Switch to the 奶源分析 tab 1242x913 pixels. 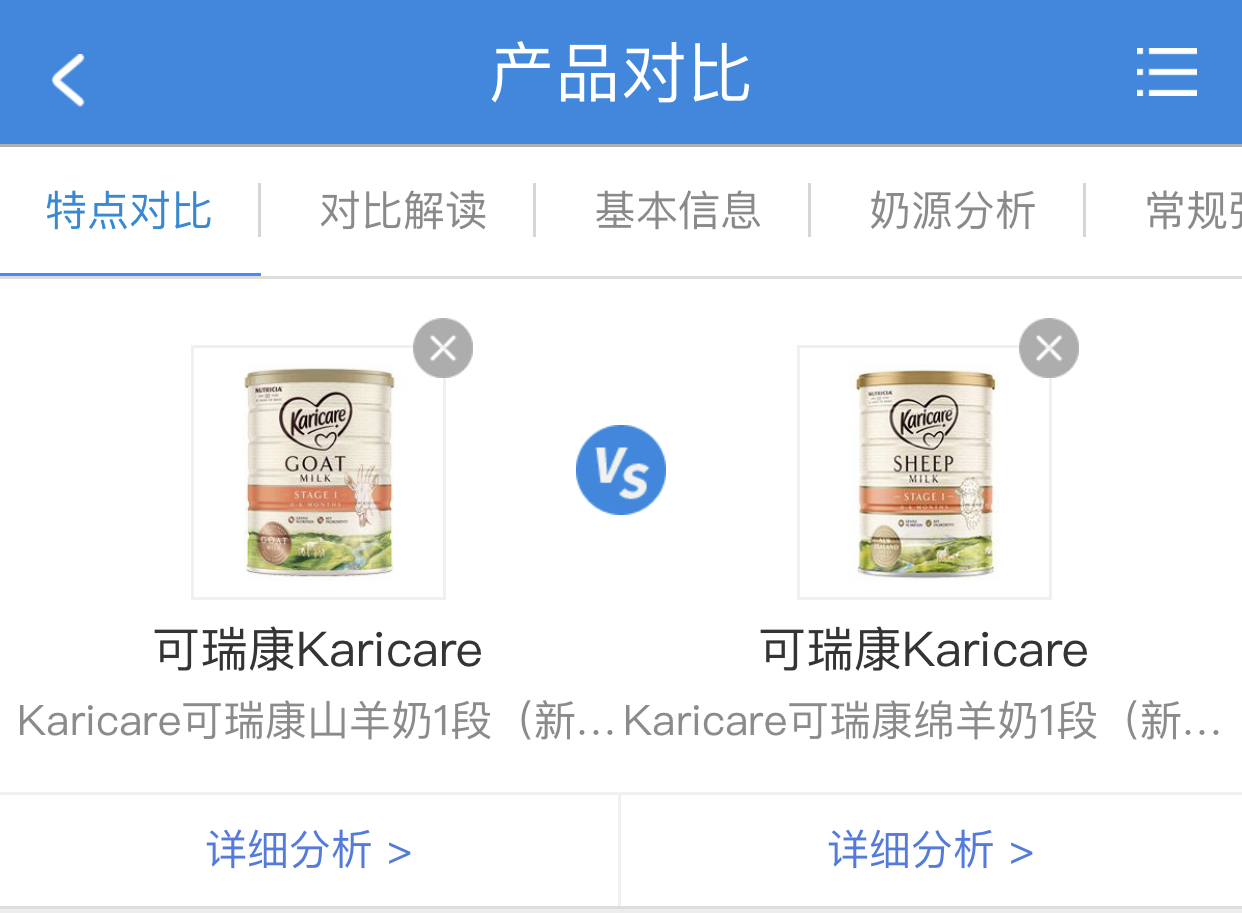952,211
